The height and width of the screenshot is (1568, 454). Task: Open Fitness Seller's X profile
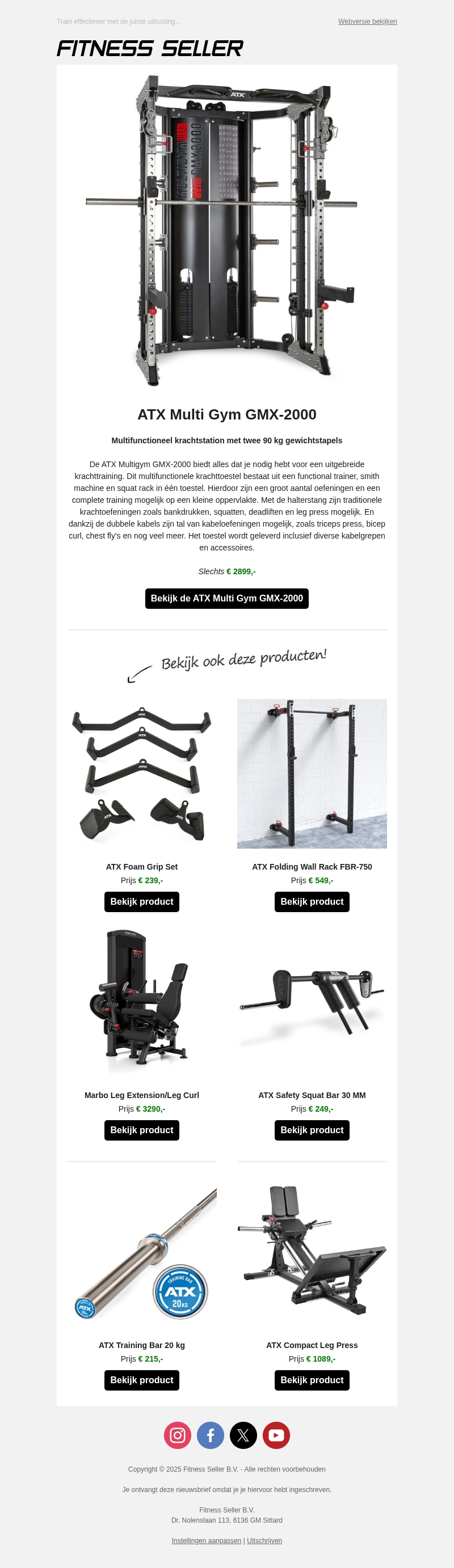(x=243, y=1435)
